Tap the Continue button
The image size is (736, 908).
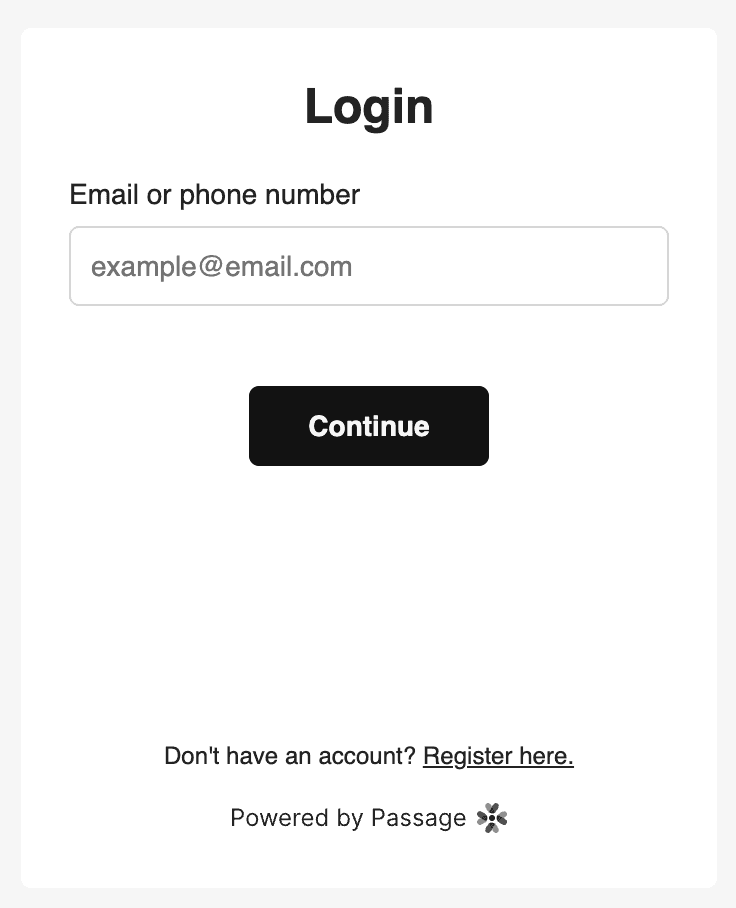pos(368,426)
